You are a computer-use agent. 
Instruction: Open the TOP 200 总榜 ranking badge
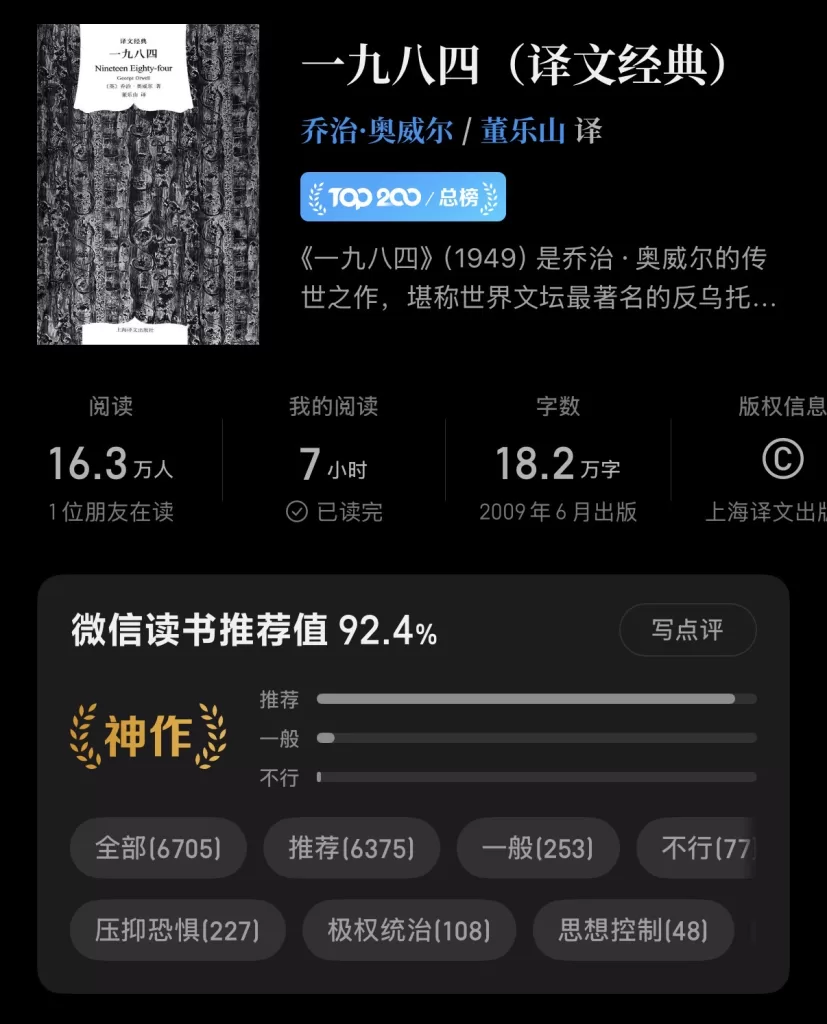click(403, 197)
